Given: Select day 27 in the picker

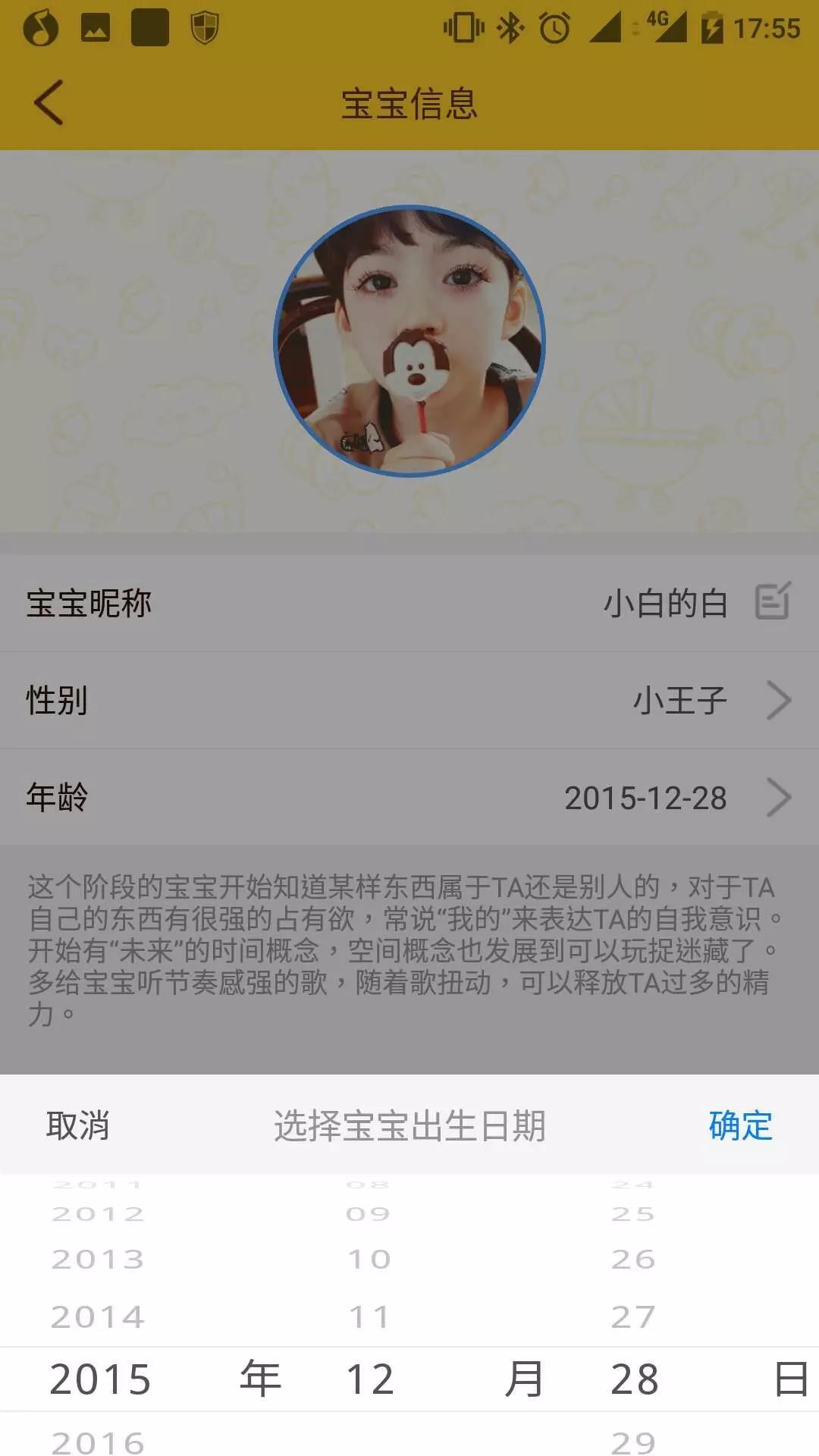Looking at the screenshot, I should tap(633, 1317).
